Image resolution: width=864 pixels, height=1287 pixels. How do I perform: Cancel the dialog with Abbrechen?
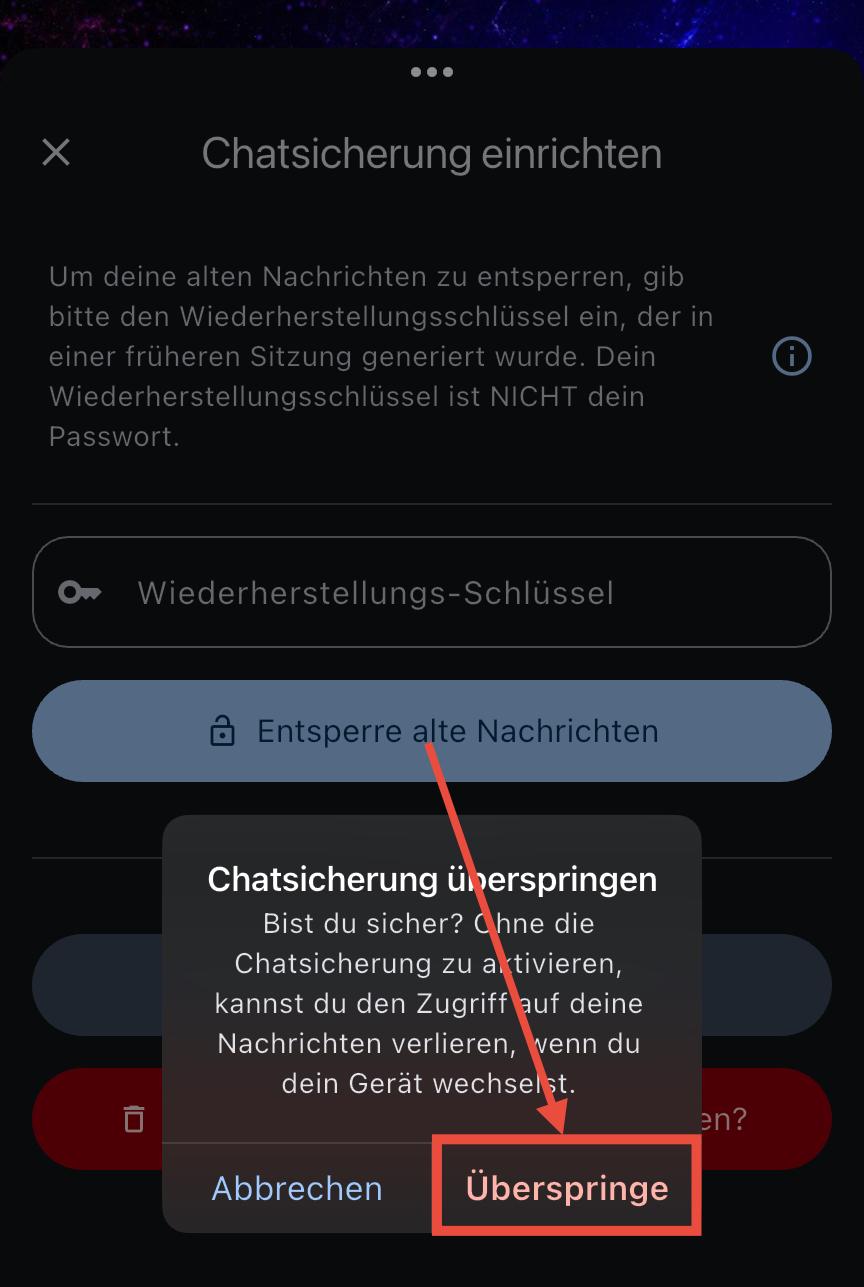coord(297,1188)
